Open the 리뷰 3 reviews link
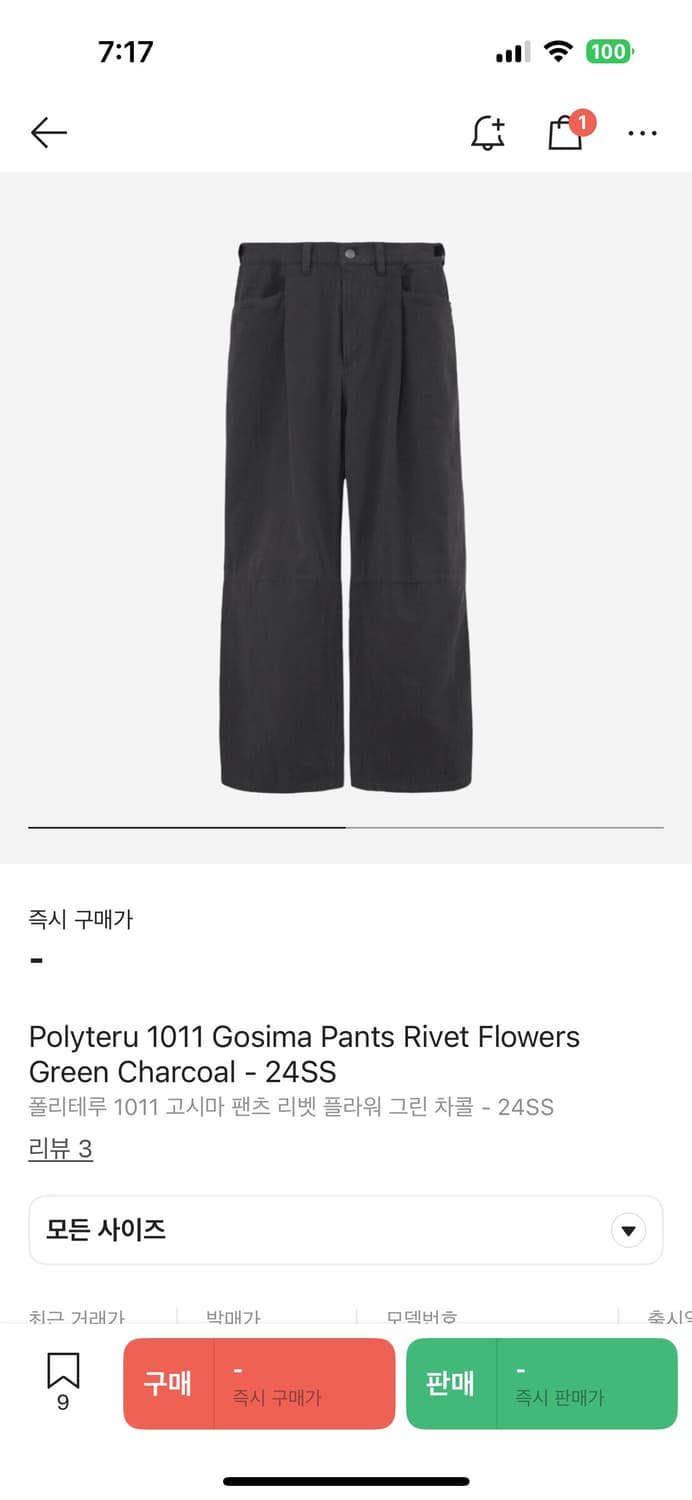 pos(60,1149)
